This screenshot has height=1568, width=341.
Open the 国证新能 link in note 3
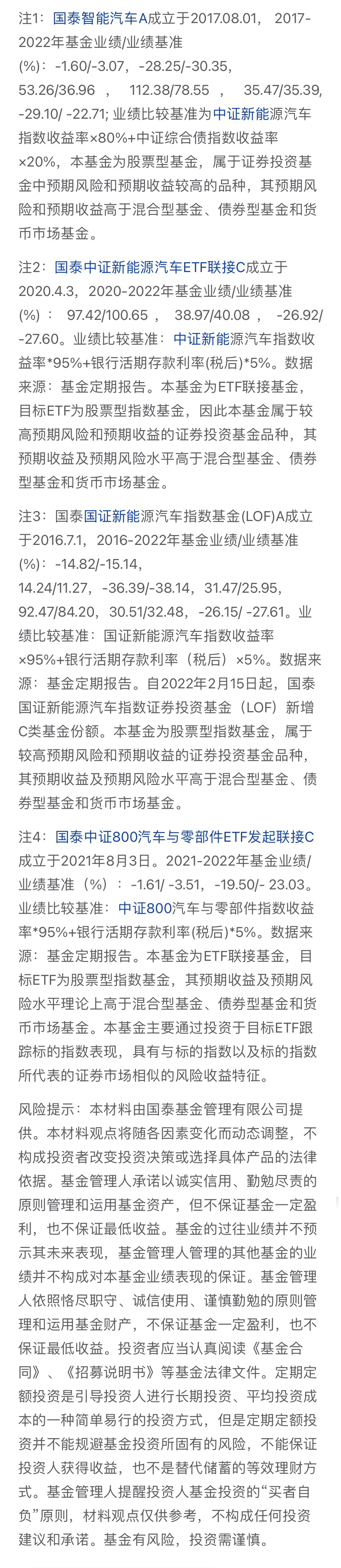click(x=112, y=517)
